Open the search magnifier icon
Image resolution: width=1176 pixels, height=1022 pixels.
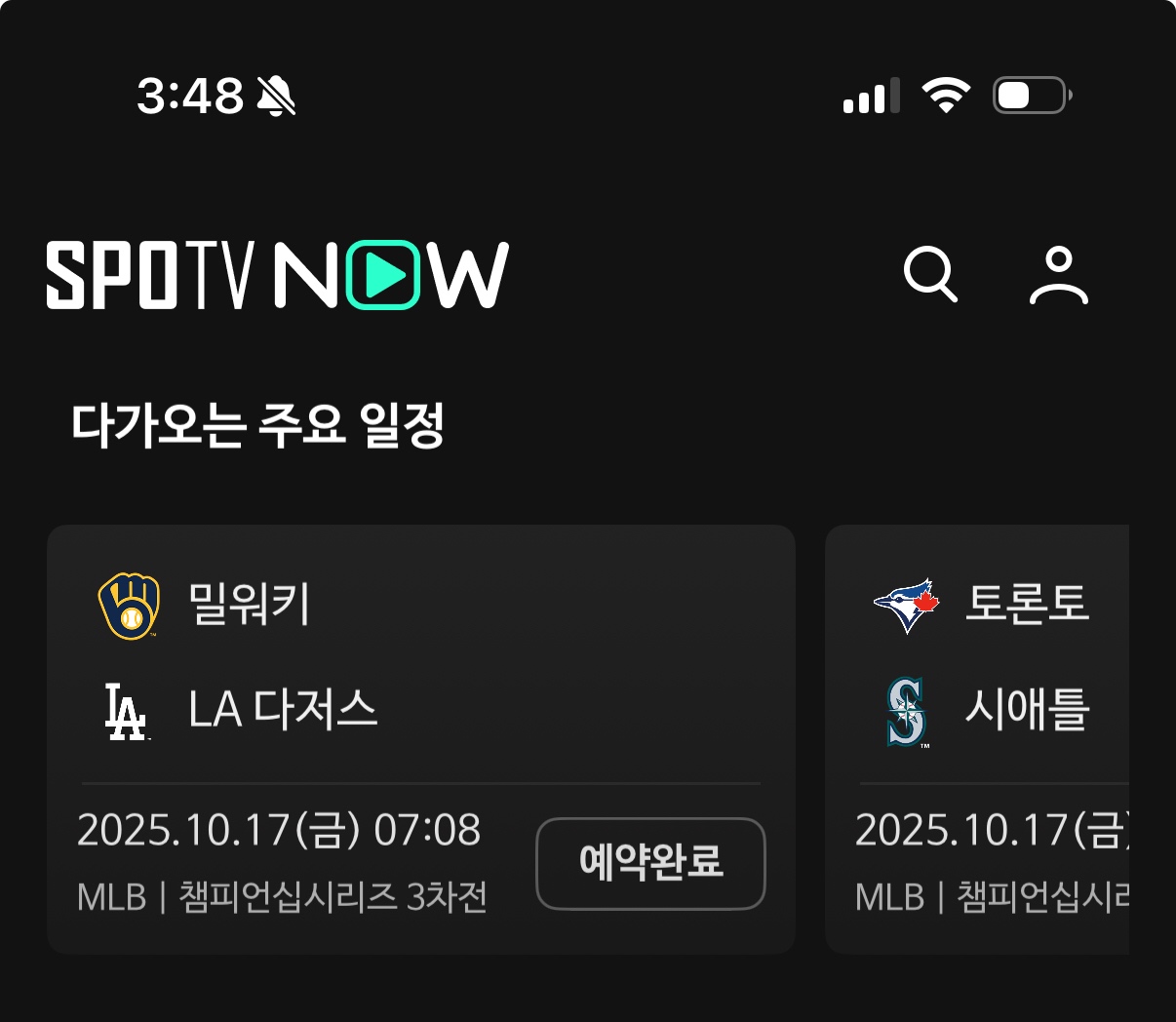[930, 274]
